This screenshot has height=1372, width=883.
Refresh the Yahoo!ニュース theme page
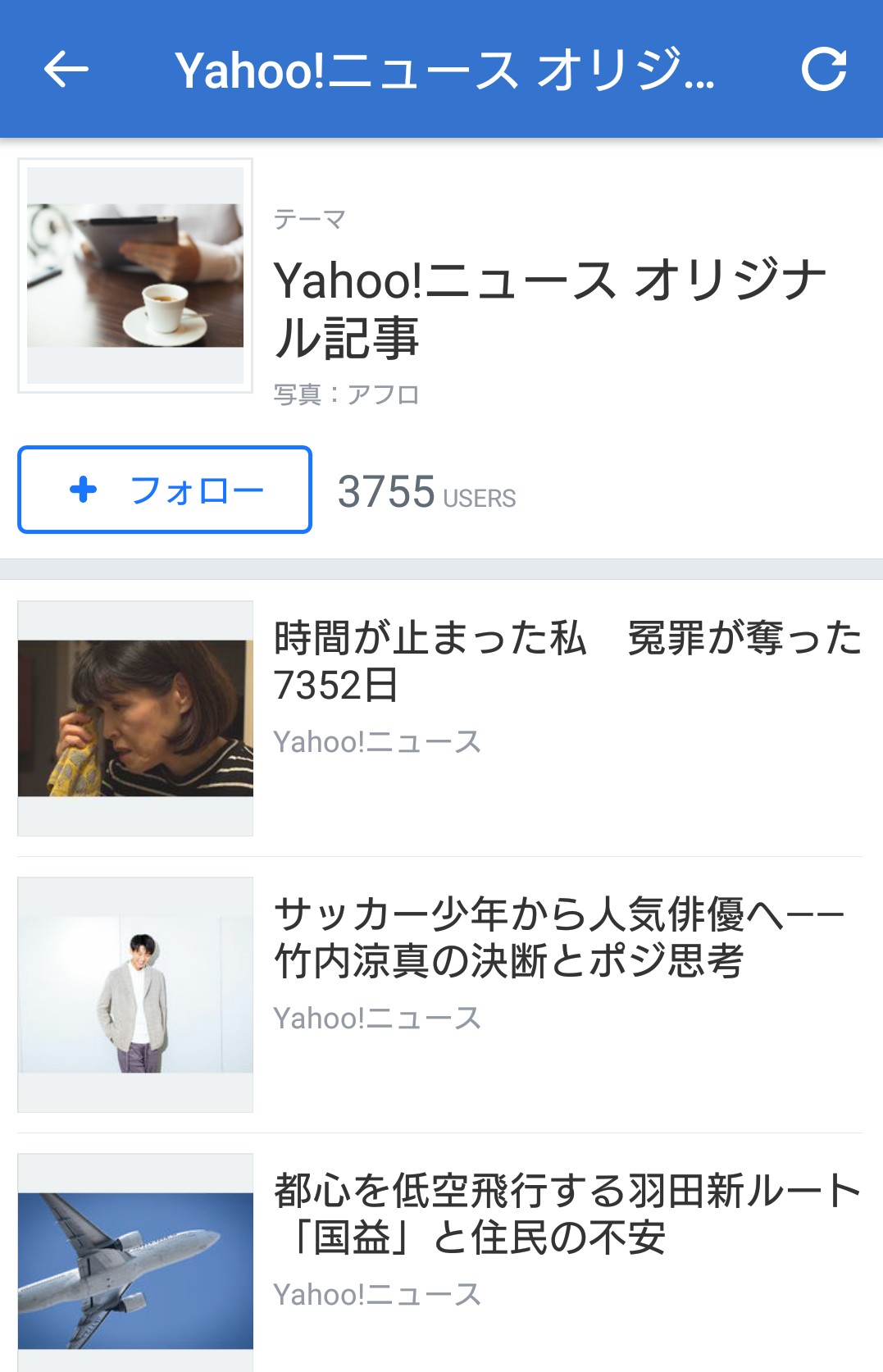(x=823, y=69)
